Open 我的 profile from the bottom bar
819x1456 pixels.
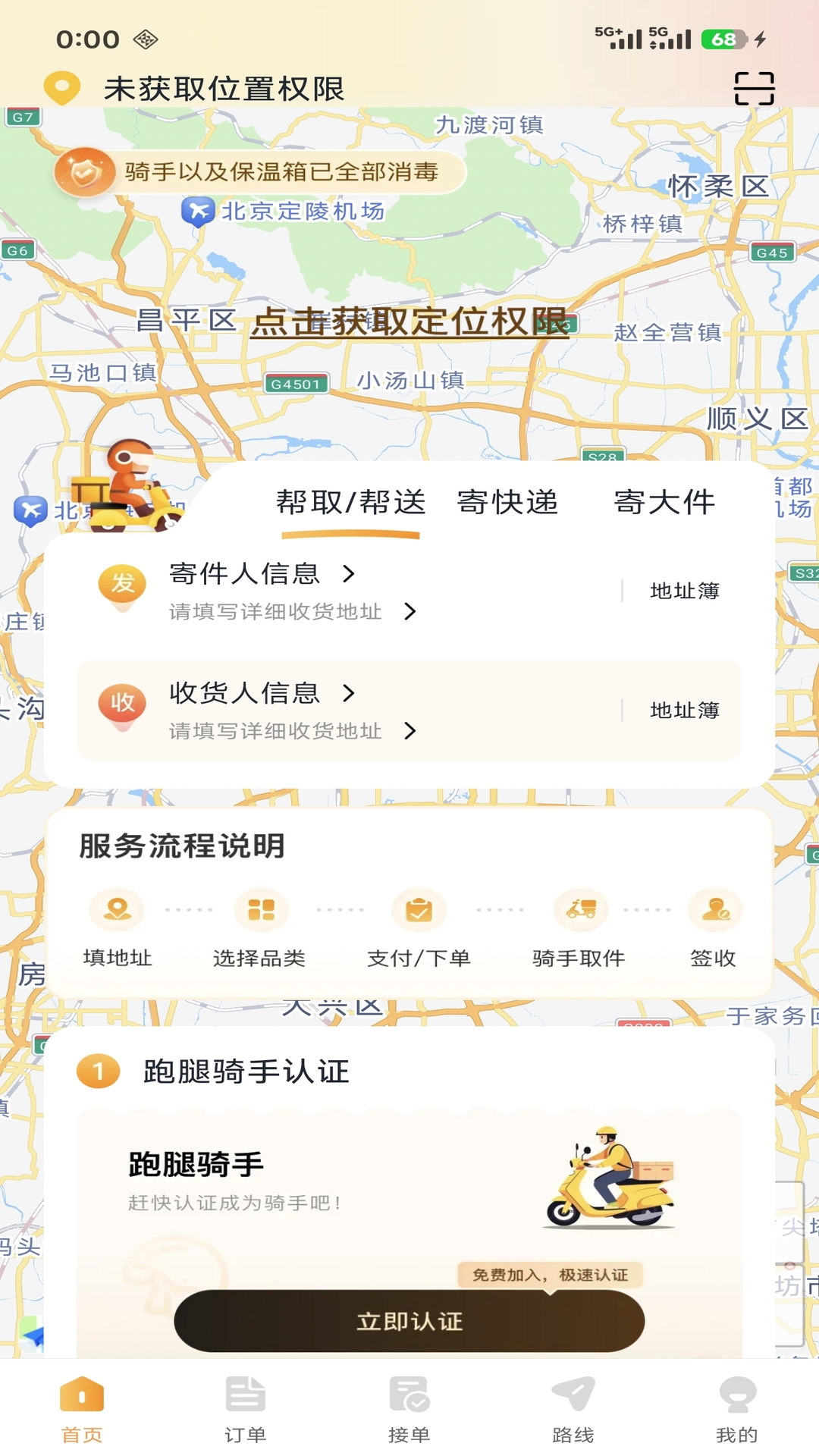pyautogui.click(x=736, y=1407)
